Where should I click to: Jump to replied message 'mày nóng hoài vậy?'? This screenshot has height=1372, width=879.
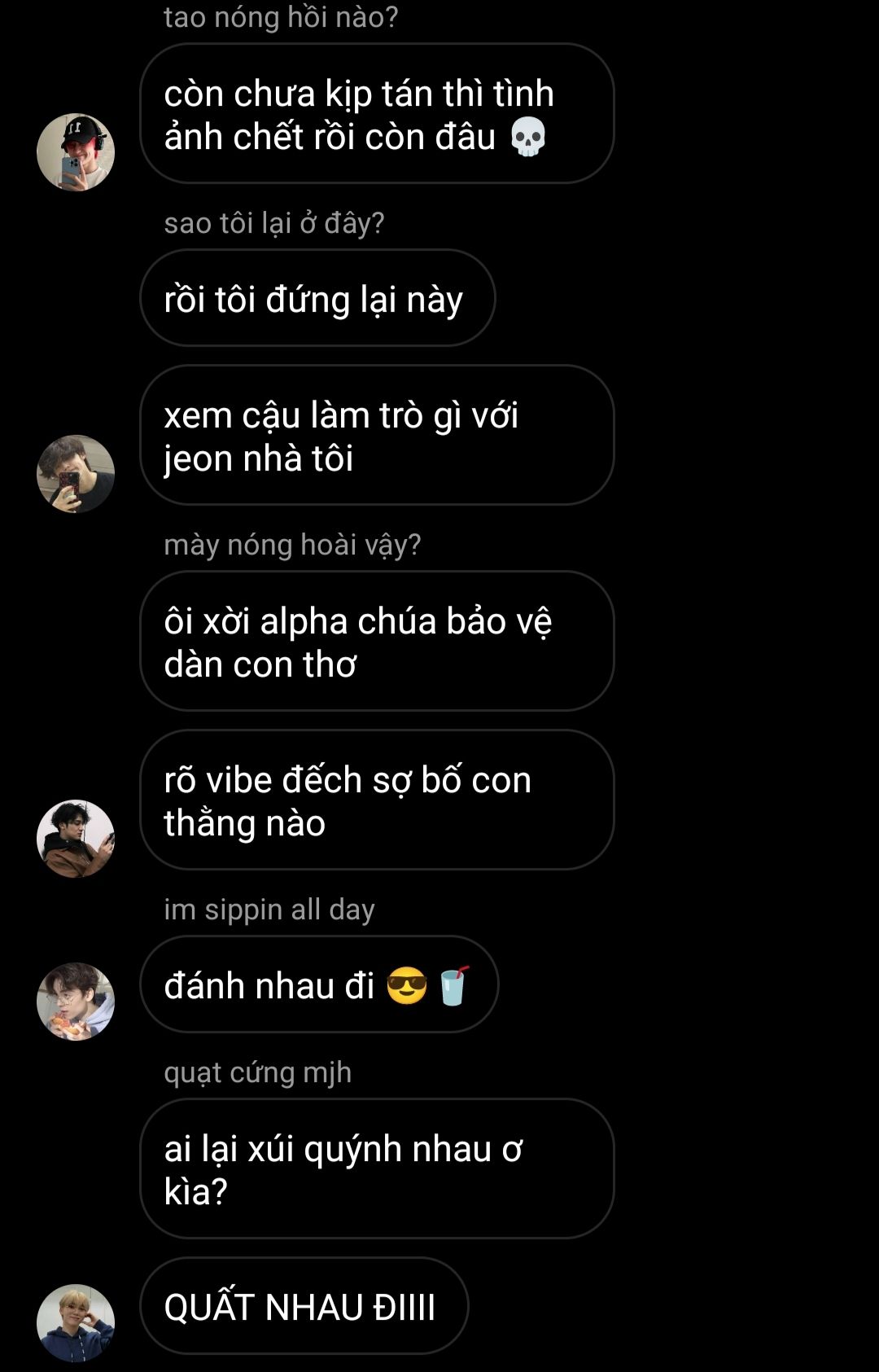pyautogui.click(x=292, y=545)
